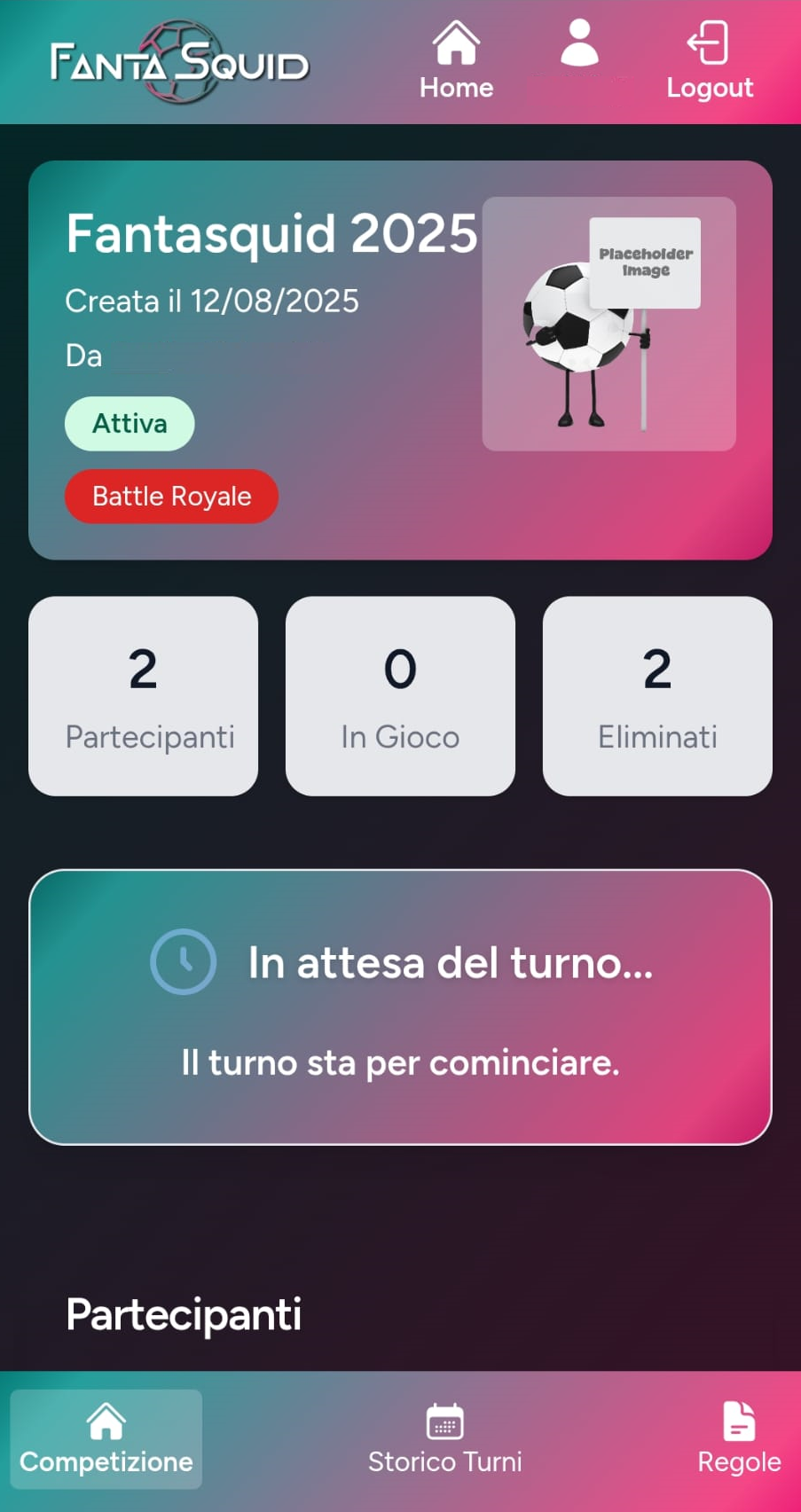Go to the Home page

click(456, 62)
